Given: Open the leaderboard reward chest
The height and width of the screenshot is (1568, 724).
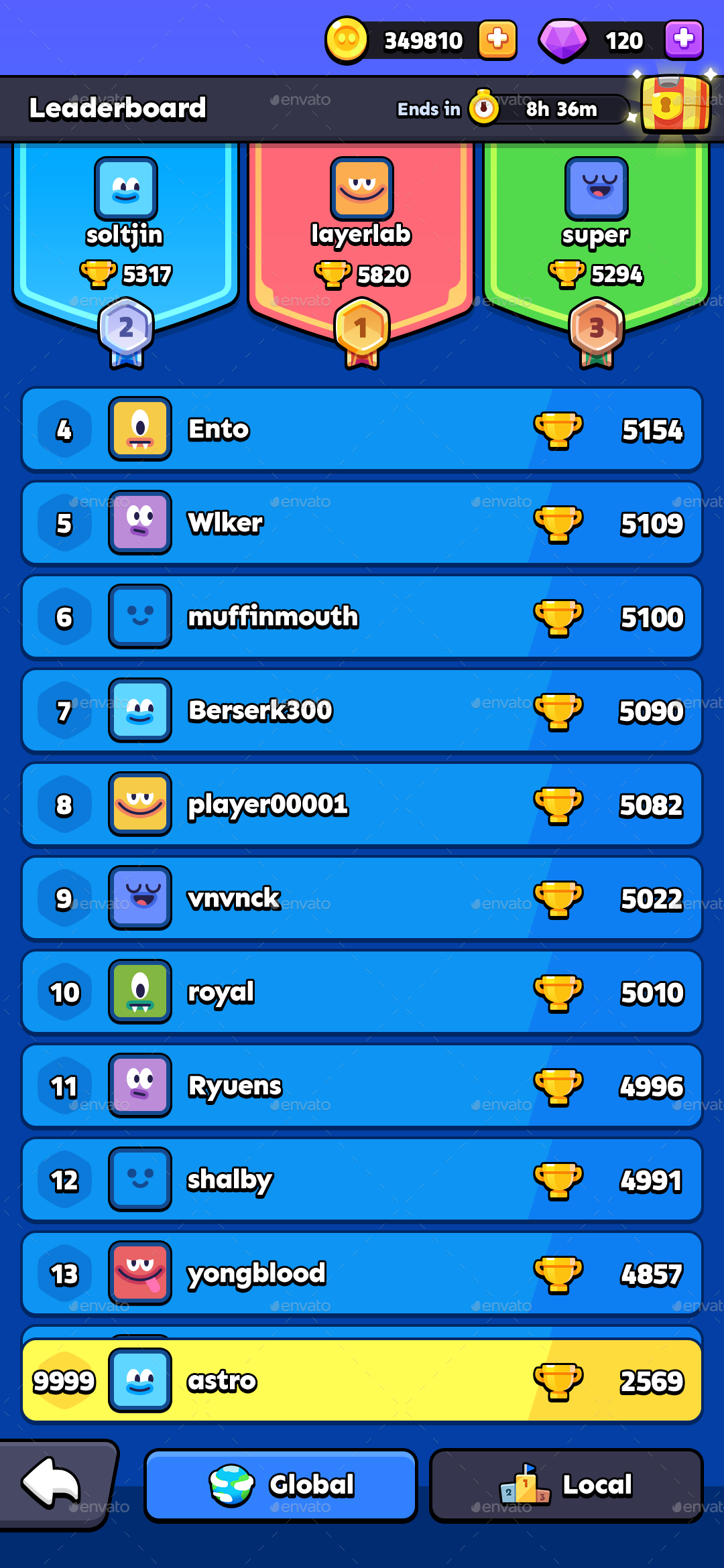Looking at the screenshot, I should (674, 105).
